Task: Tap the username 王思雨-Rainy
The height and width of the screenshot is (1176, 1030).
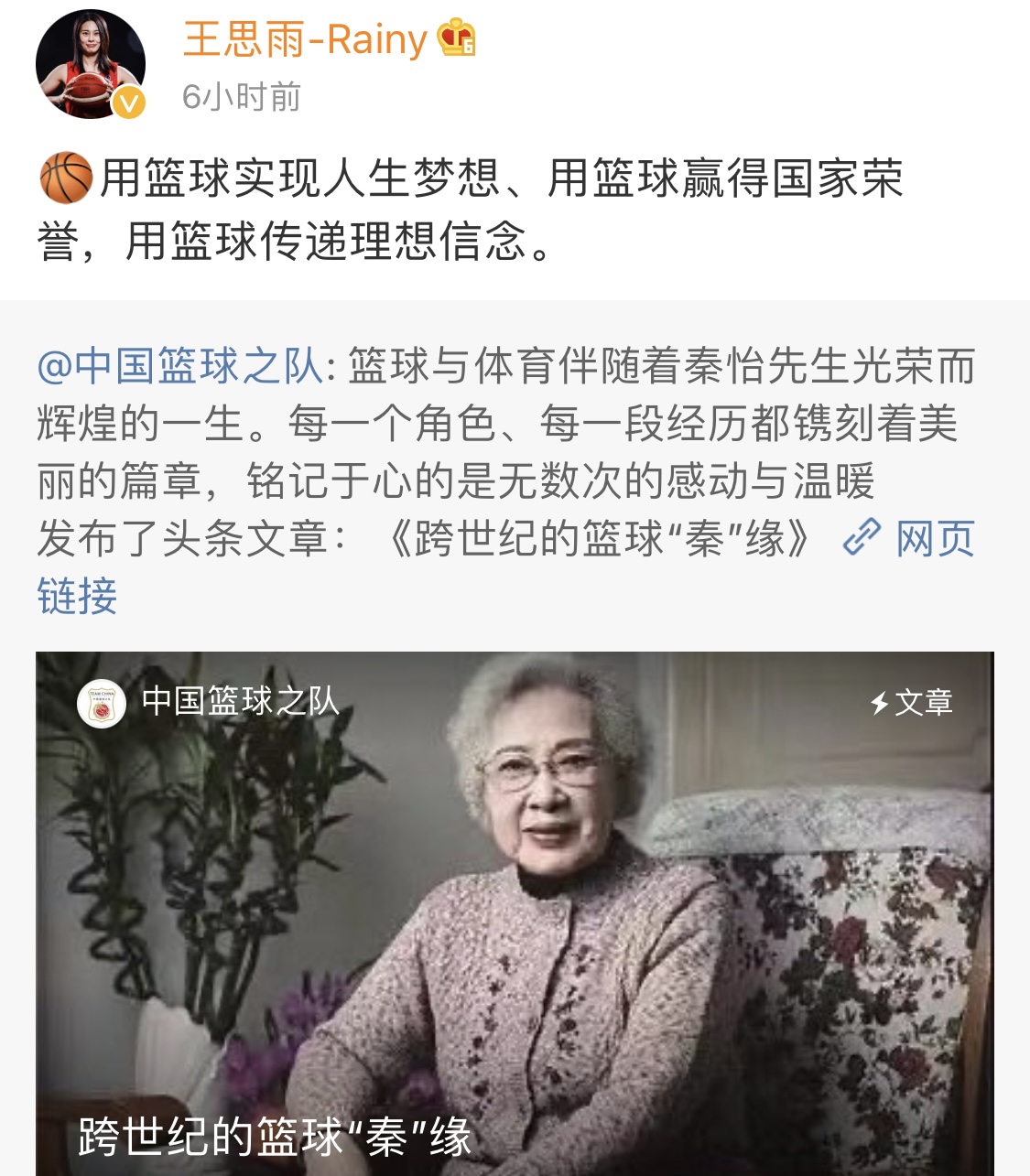Action: pos(305,40)
